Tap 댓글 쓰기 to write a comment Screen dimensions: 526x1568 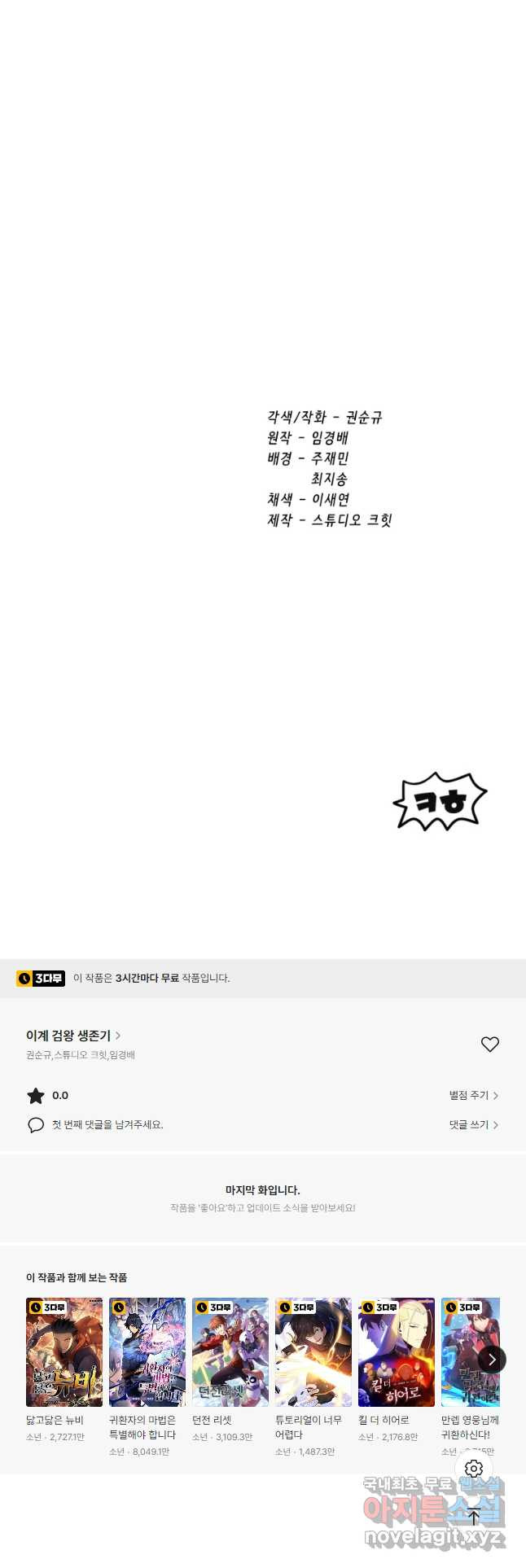click(473, 1124)
